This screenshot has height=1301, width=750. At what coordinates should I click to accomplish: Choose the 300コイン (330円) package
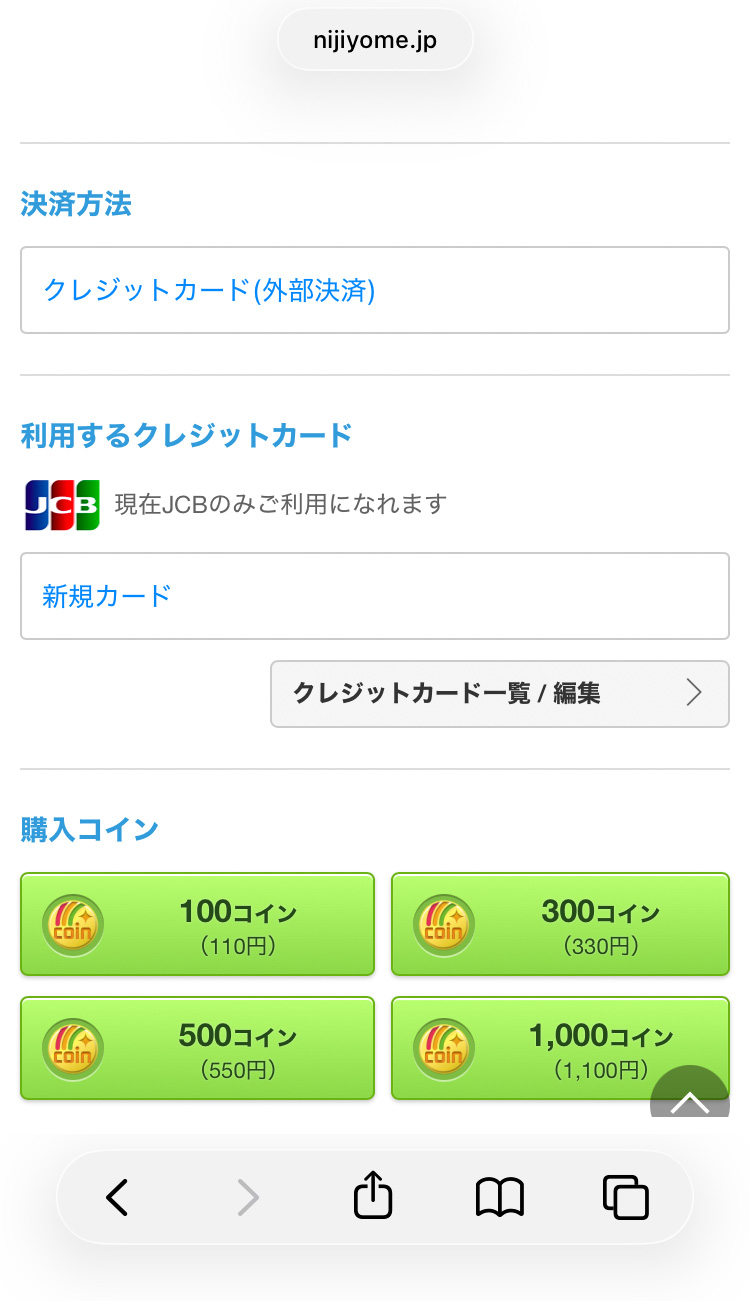(560, 924)
